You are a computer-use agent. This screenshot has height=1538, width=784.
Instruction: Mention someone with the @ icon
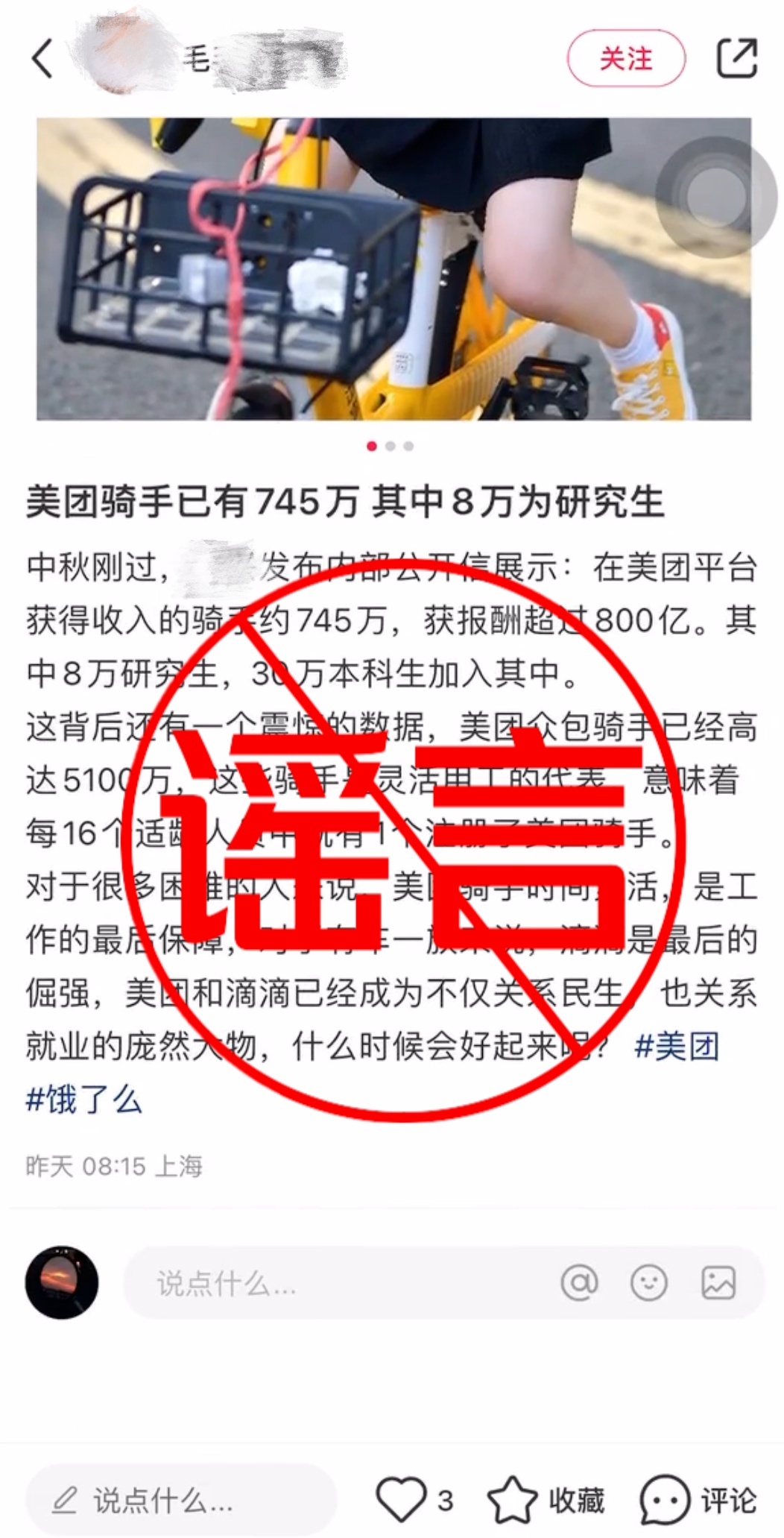pyautogui.click(x=579, y=1283)
